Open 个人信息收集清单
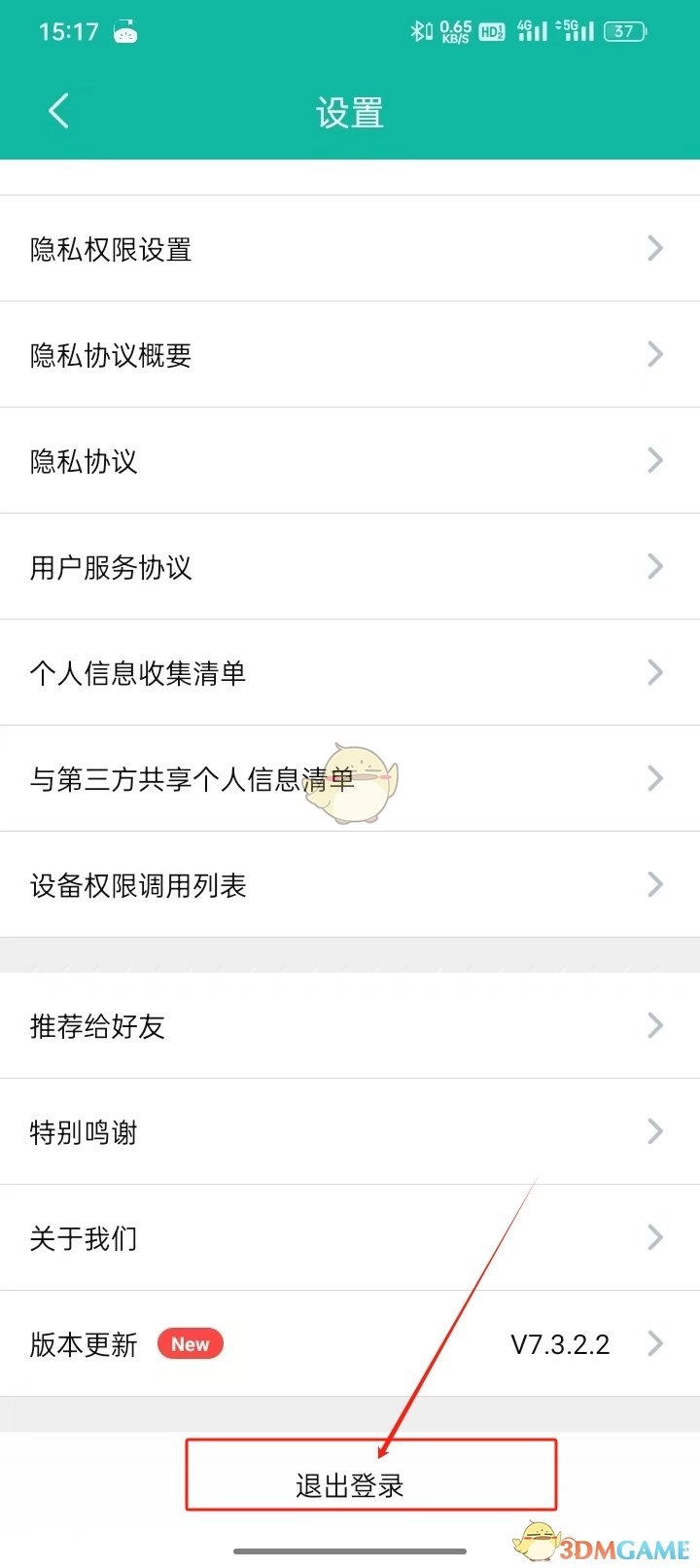Image resolution: width=700 pixels, height=1568 pixels. (350, 673)
